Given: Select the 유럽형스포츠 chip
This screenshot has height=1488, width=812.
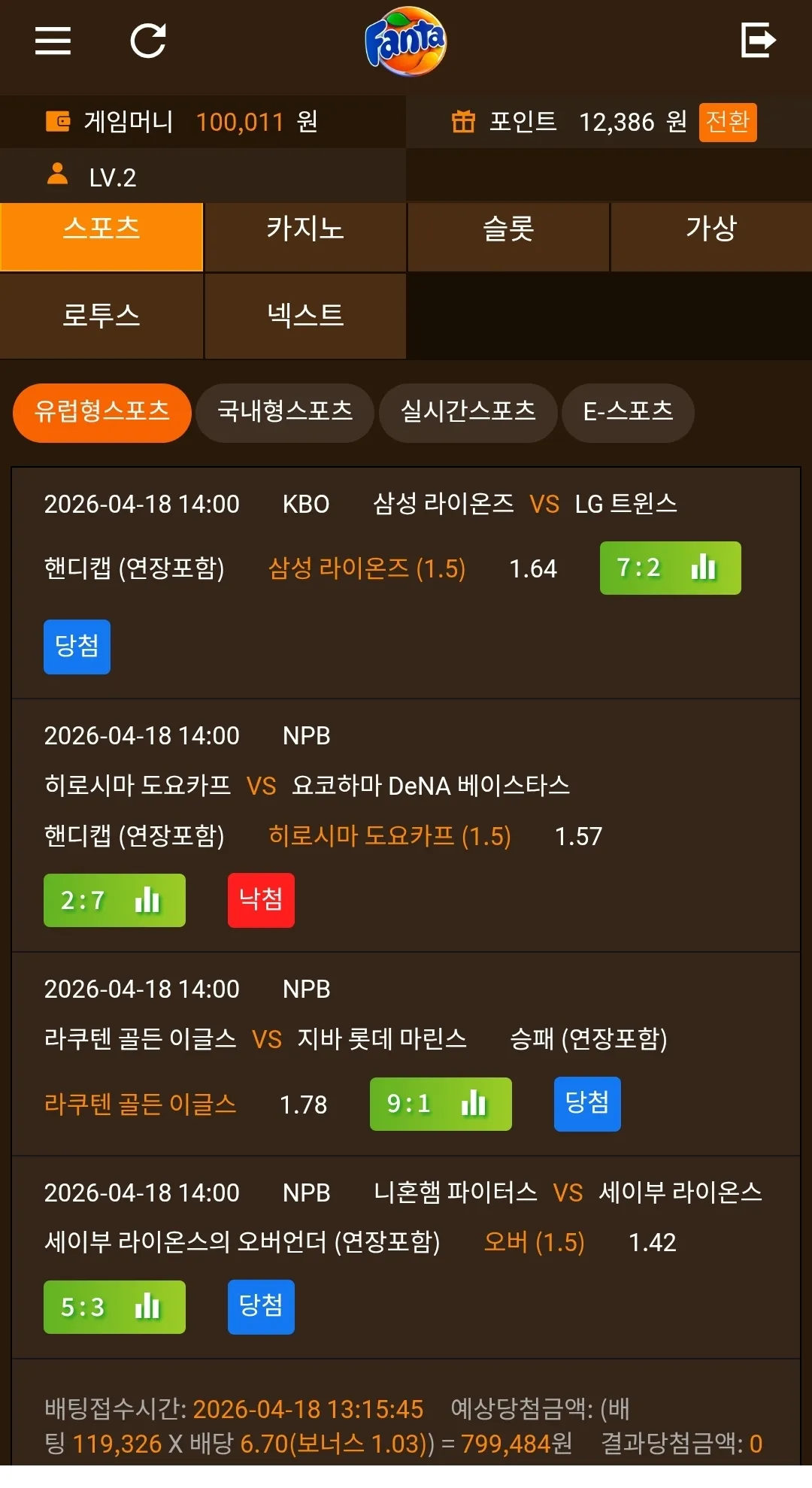Looking at the screenshot, I should coord(102,413).
